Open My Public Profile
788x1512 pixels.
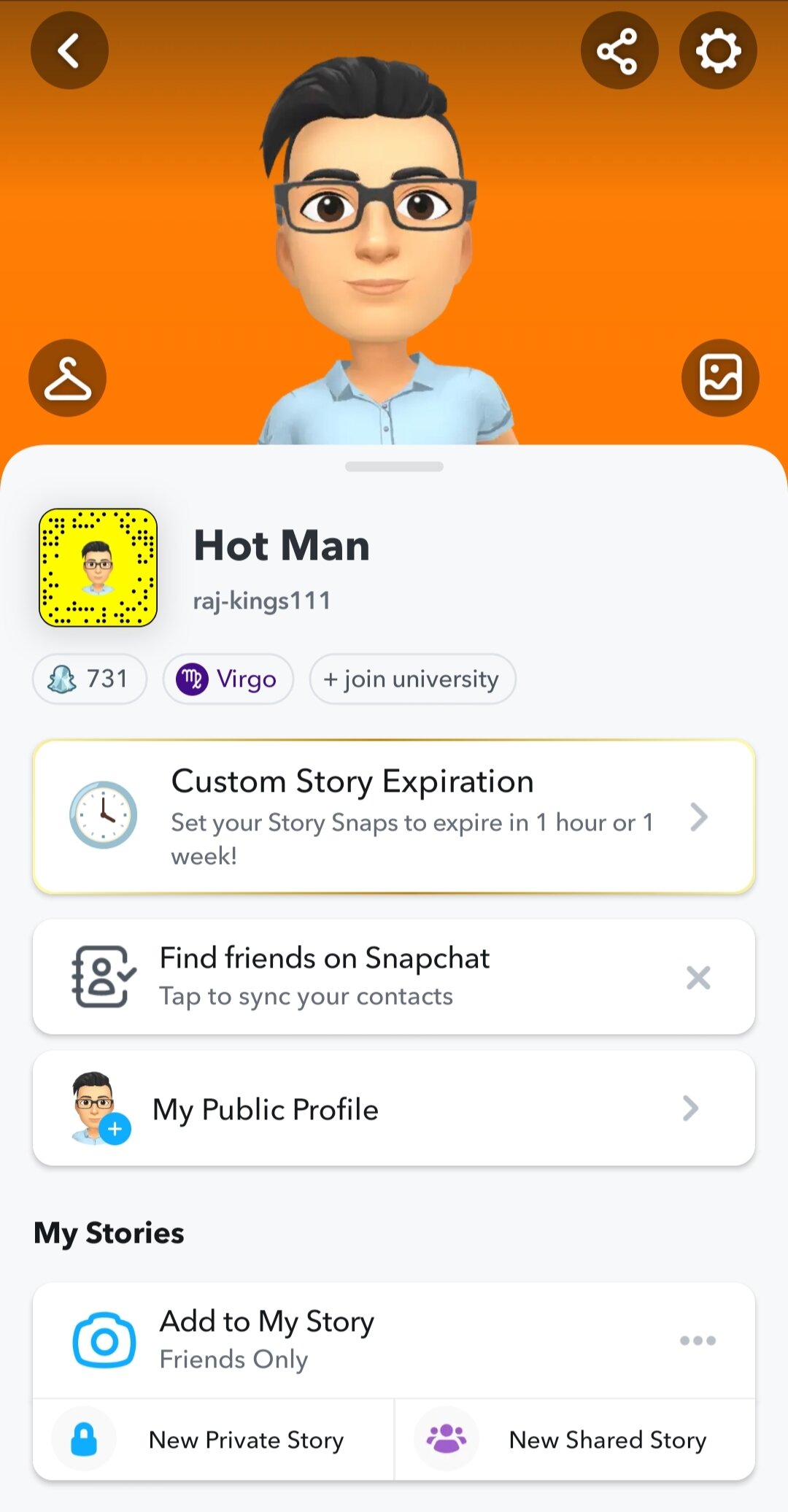tap(394, 1108)
